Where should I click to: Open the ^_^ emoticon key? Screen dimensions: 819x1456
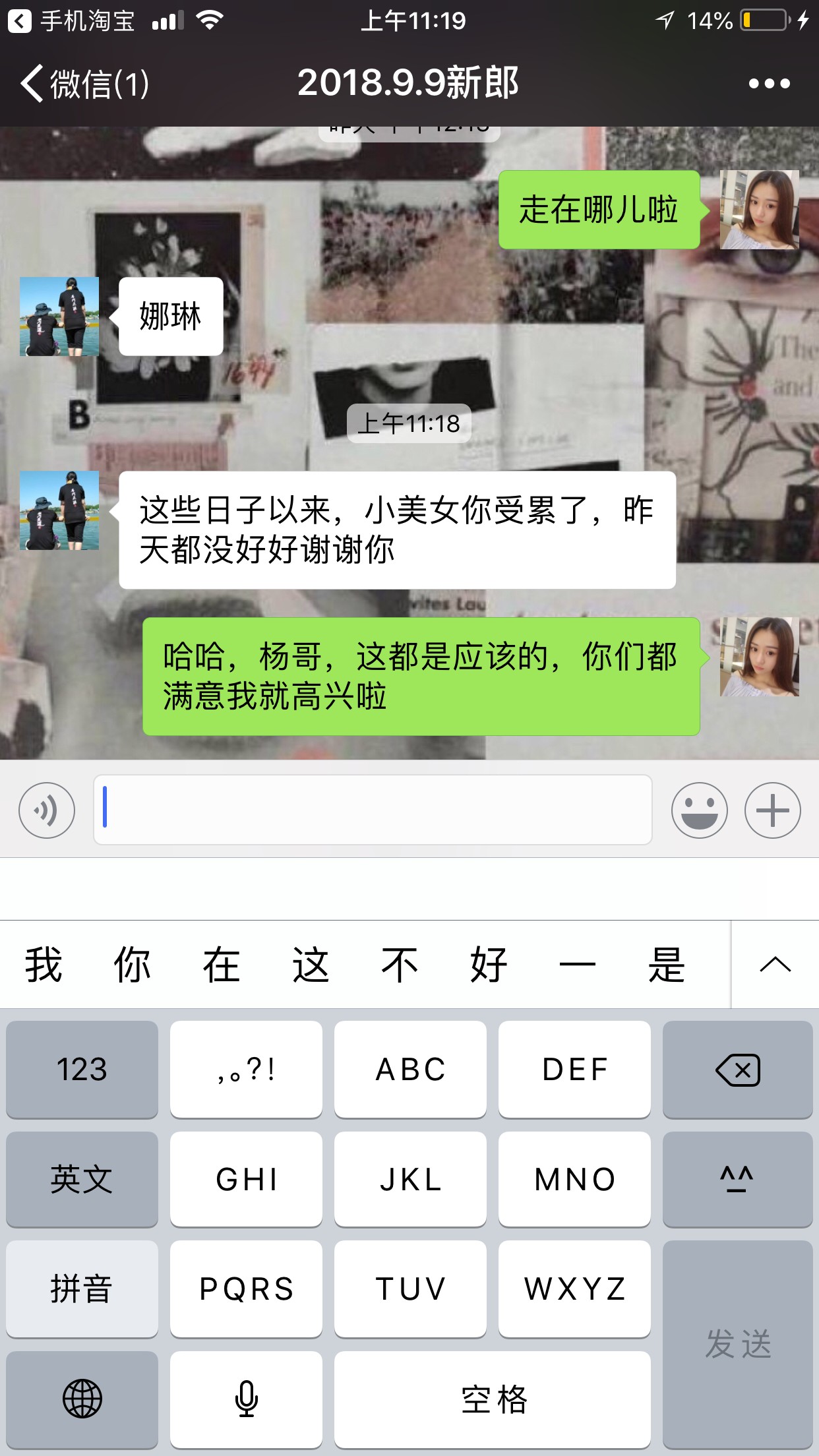point(738,1179)
